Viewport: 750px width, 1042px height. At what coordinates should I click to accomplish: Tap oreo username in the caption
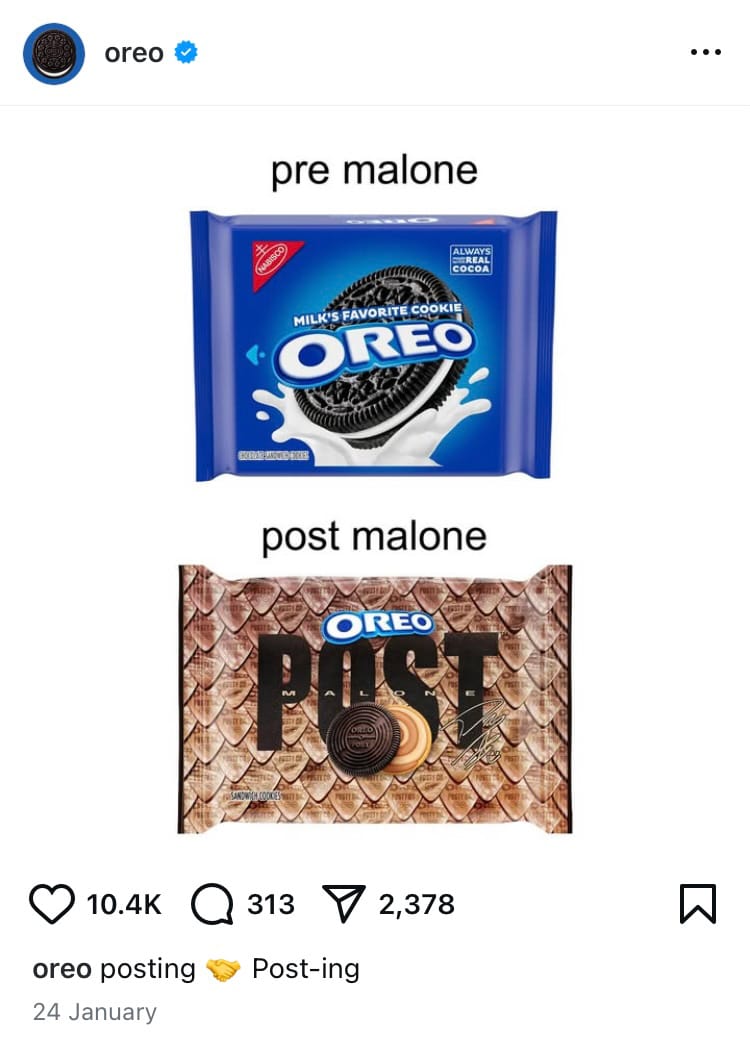62,969
